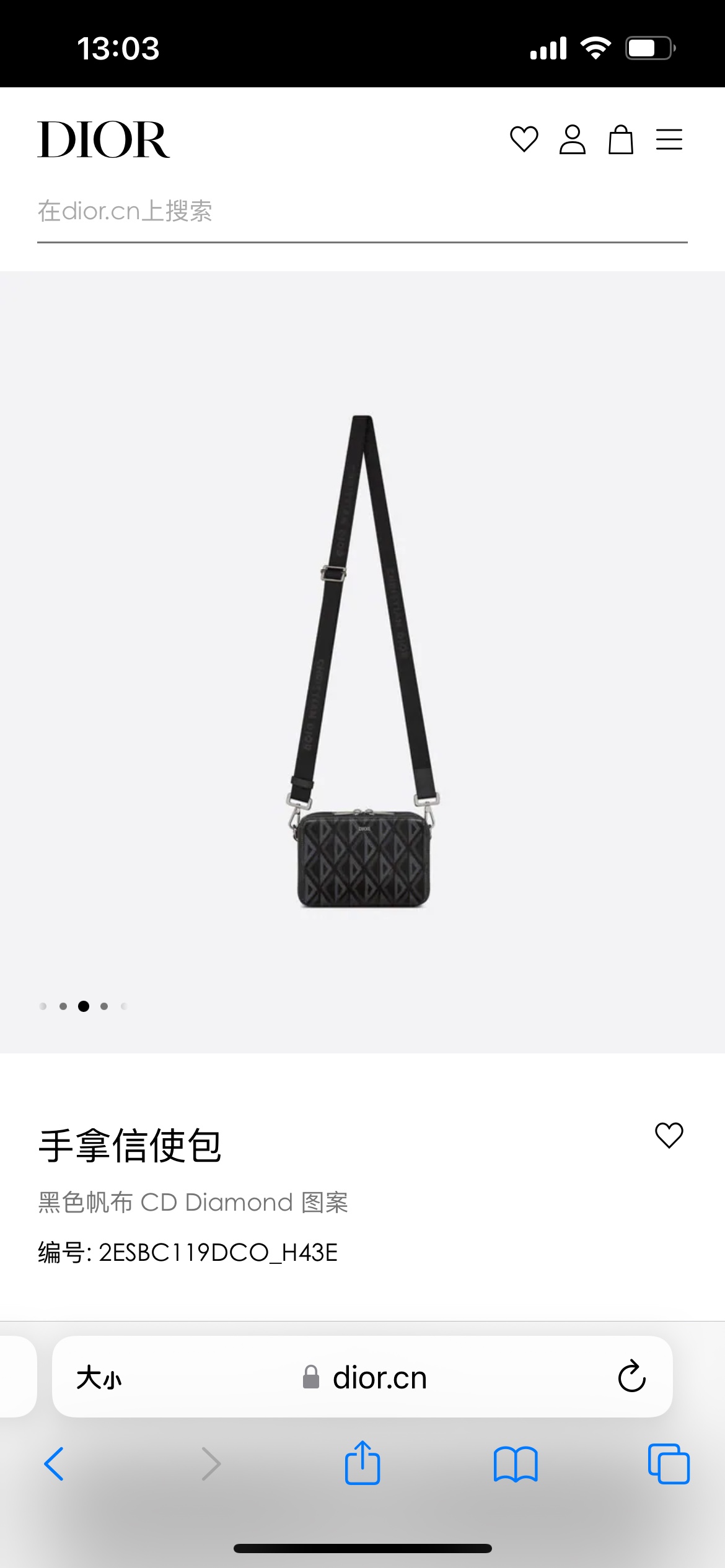The width and height of the screenshot is (725, 1568).
Task: Open the shopping bag
Action: (x=620, y=139)
